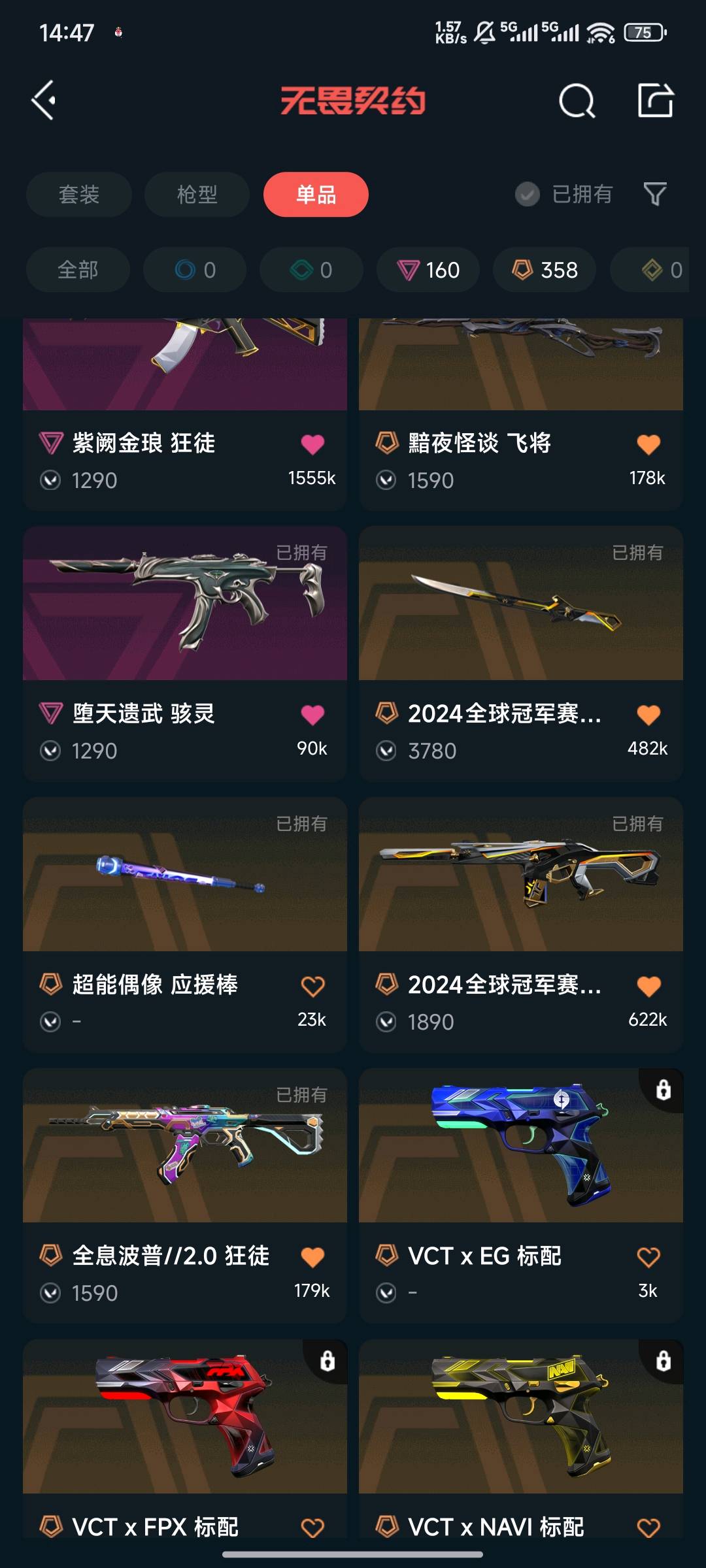Like the VCT x EG 标配 skin
This screenshot has width=706, height=1568.
(x=648, y=1257)
